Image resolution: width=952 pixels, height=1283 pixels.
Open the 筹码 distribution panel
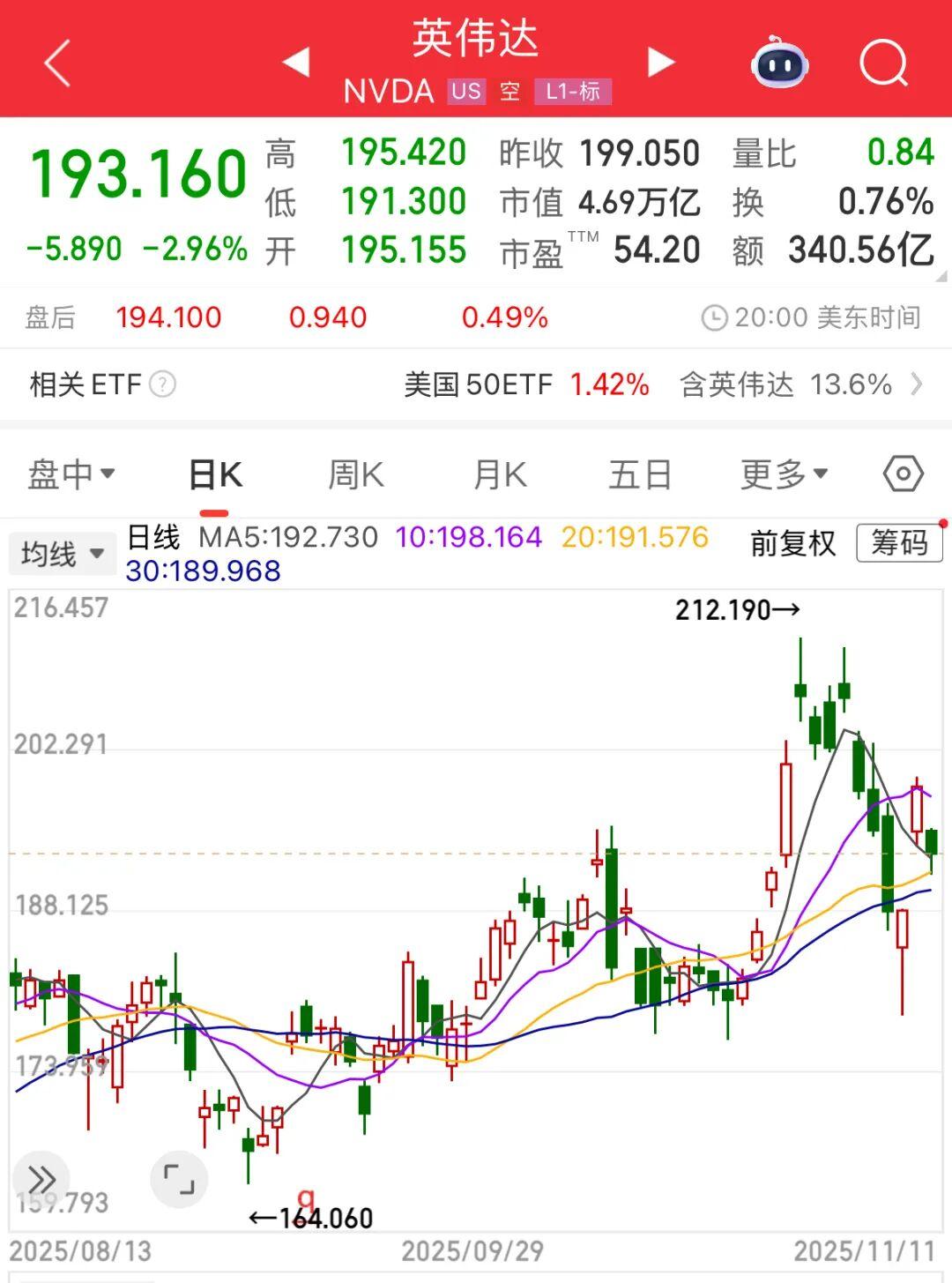(899, 544)
